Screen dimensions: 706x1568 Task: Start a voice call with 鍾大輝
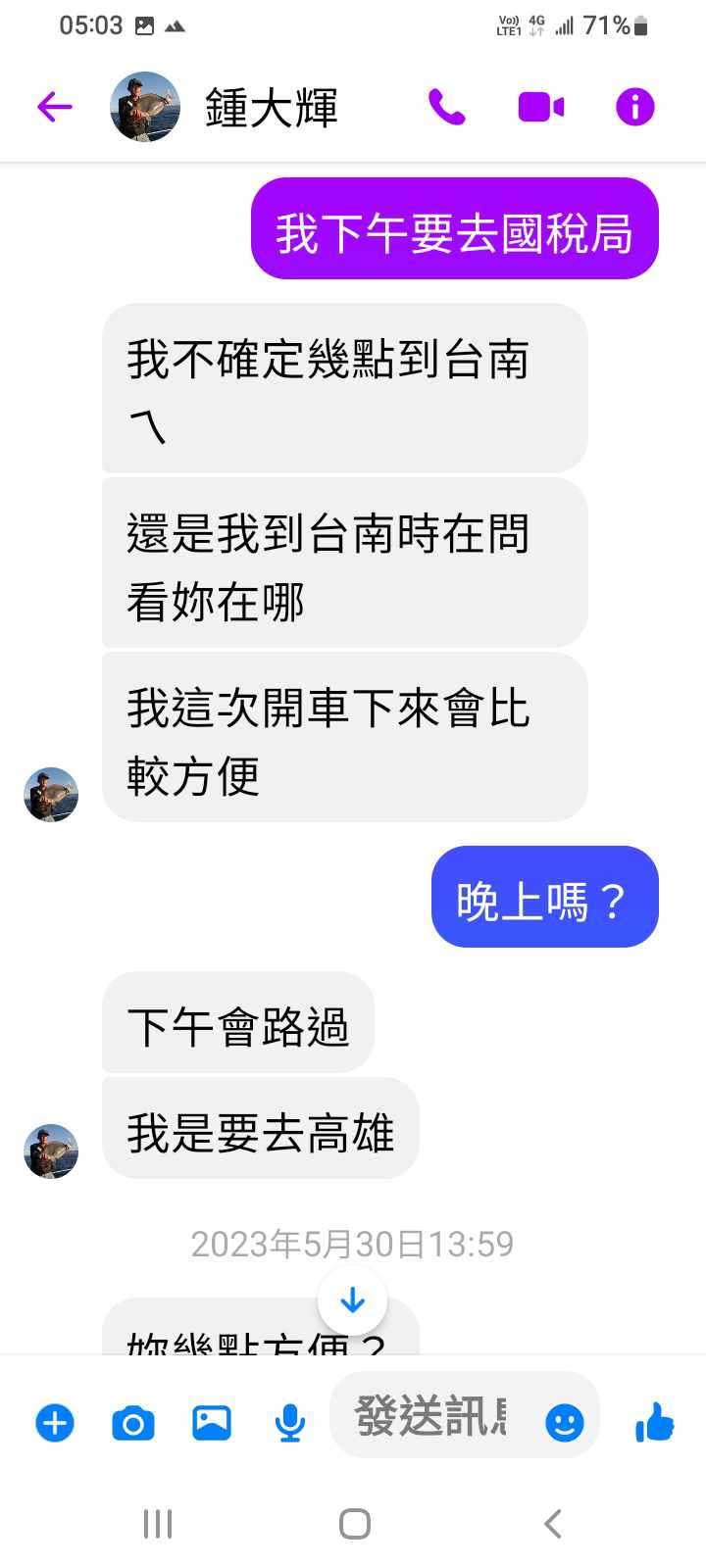pos(447,107)
